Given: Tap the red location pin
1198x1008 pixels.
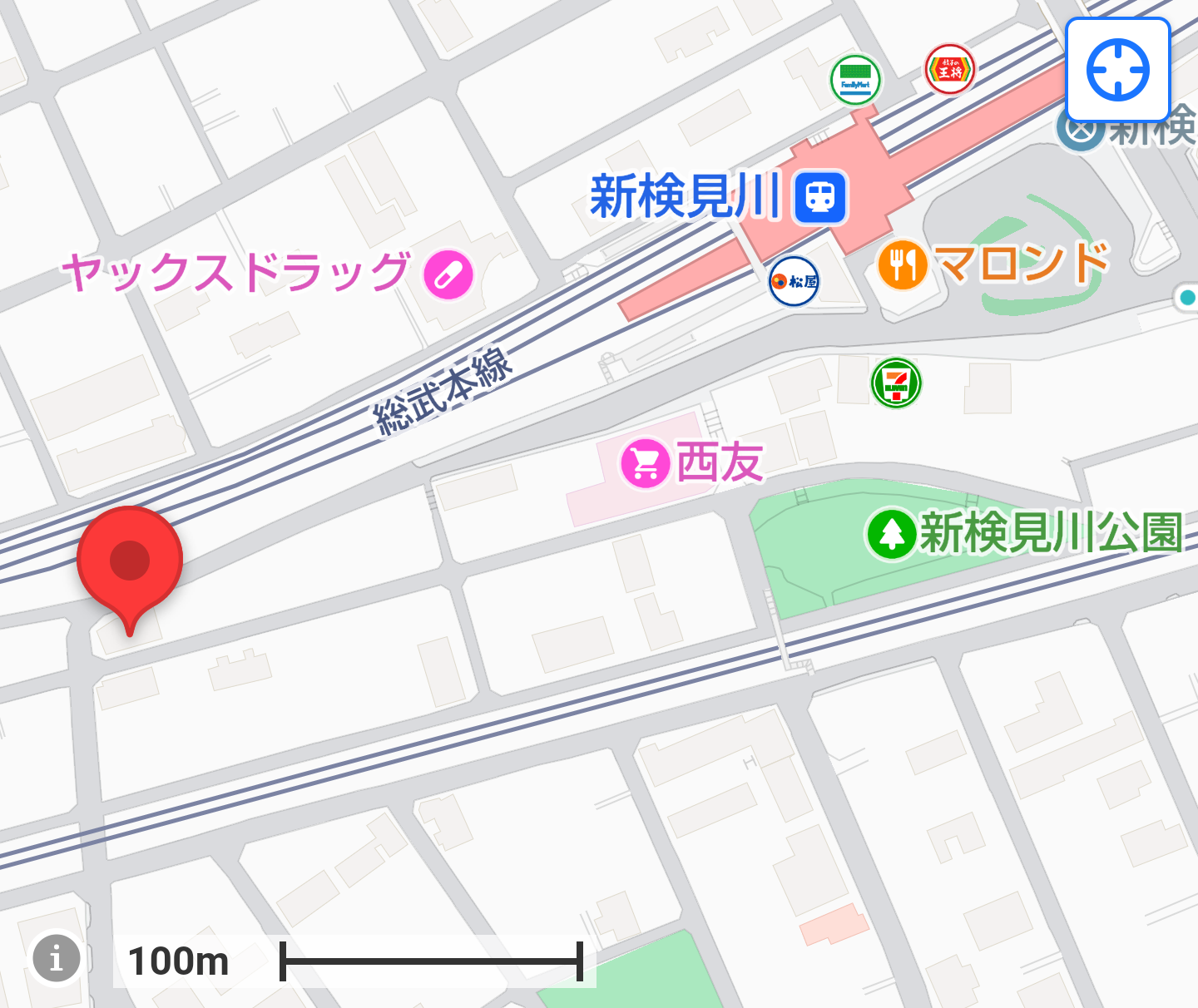Looking at the screenshot, I should (130, 561).
